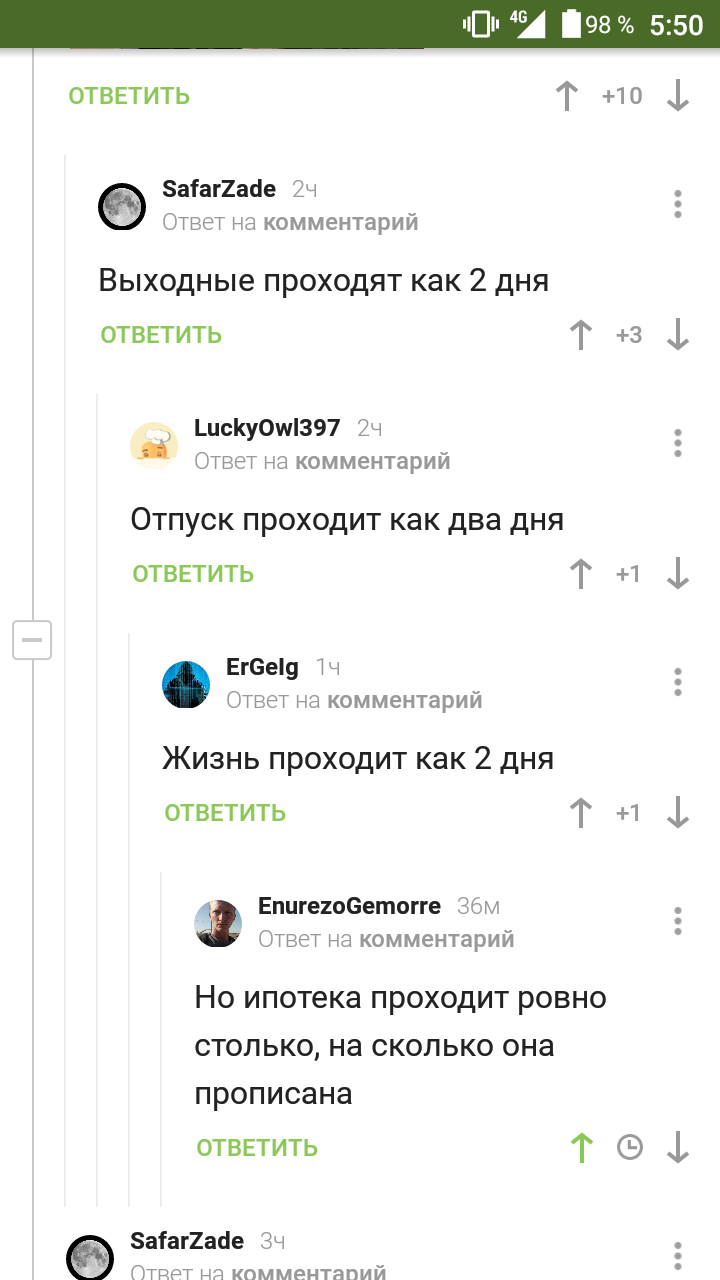Open overflow menu on SafarZade's 2ч comment
Viewport: 720px width, 1280px height.
click(x=678, y=204)
